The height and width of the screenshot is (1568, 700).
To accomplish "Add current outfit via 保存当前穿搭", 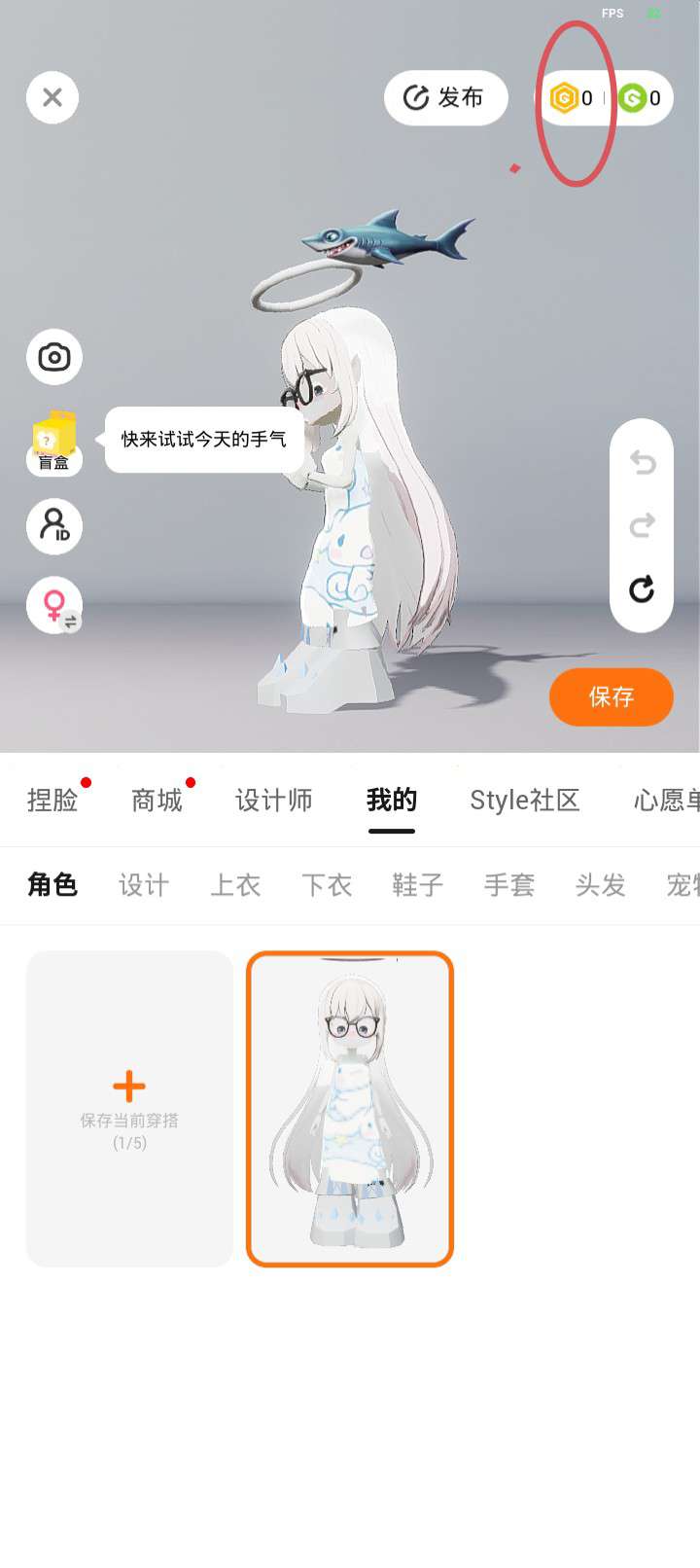I will (x=129, y=1108).
